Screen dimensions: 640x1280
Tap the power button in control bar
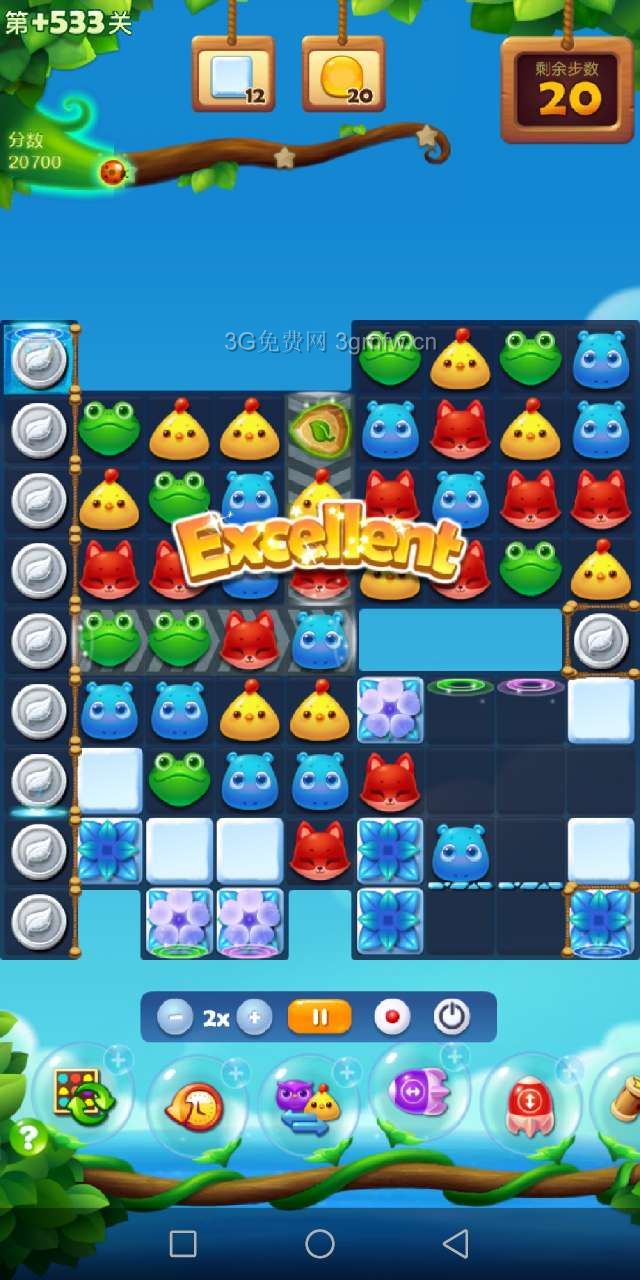[x=452, y=1018]
